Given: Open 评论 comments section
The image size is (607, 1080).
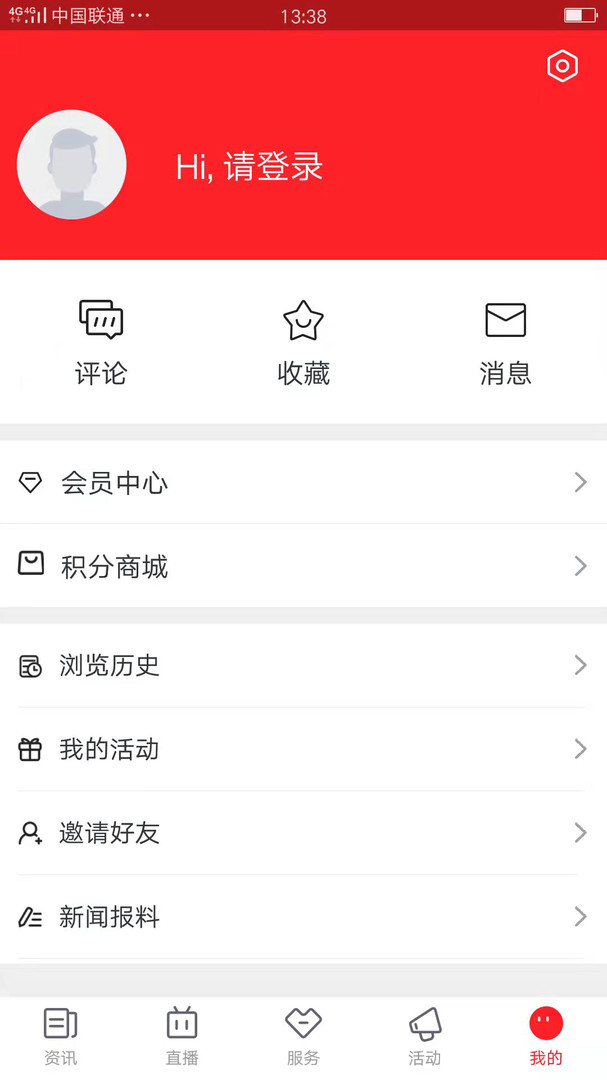Looking at the screenshot, I should 101,343.
